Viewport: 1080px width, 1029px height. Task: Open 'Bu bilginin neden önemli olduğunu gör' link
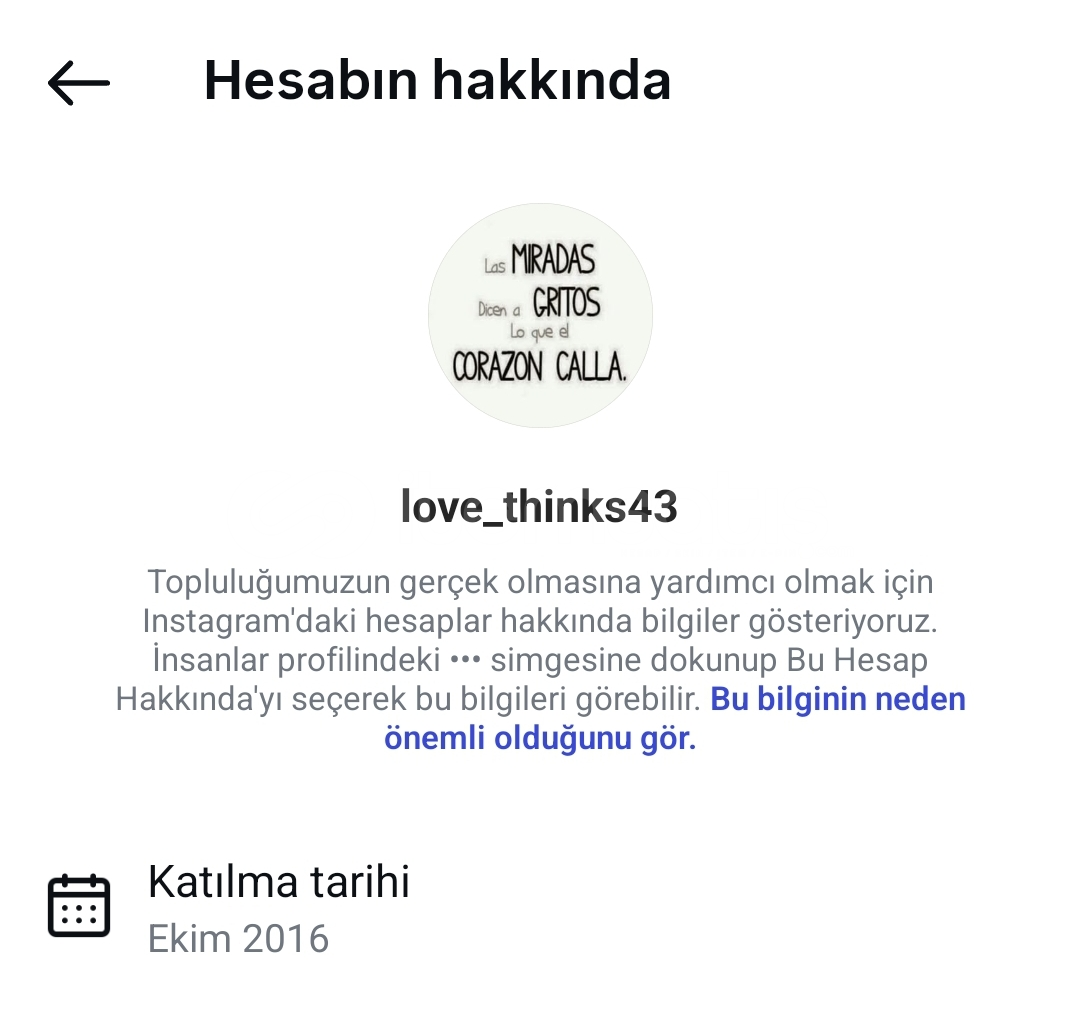point(838,699)
